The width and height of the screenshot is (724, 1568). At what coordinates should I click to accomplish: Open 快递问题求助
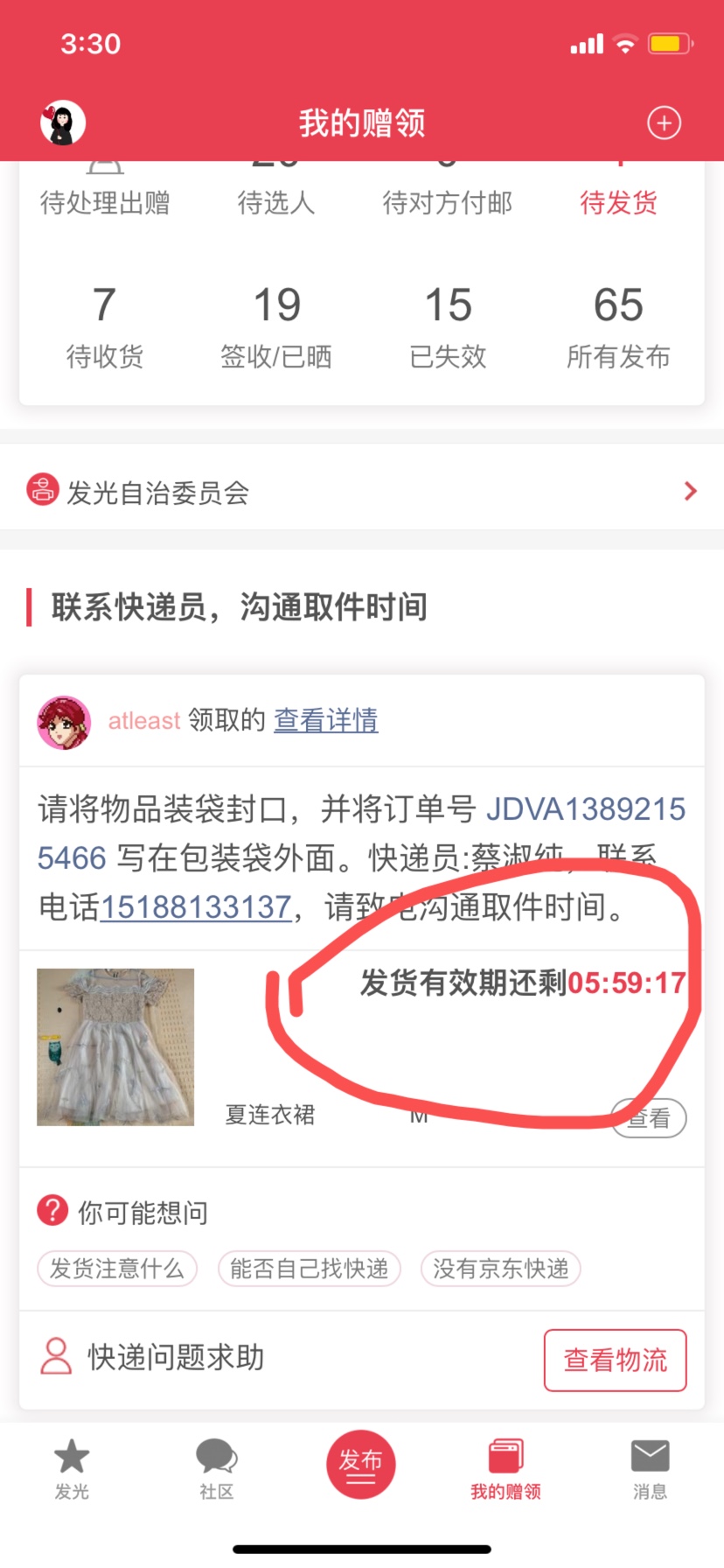coord(175,1357)
